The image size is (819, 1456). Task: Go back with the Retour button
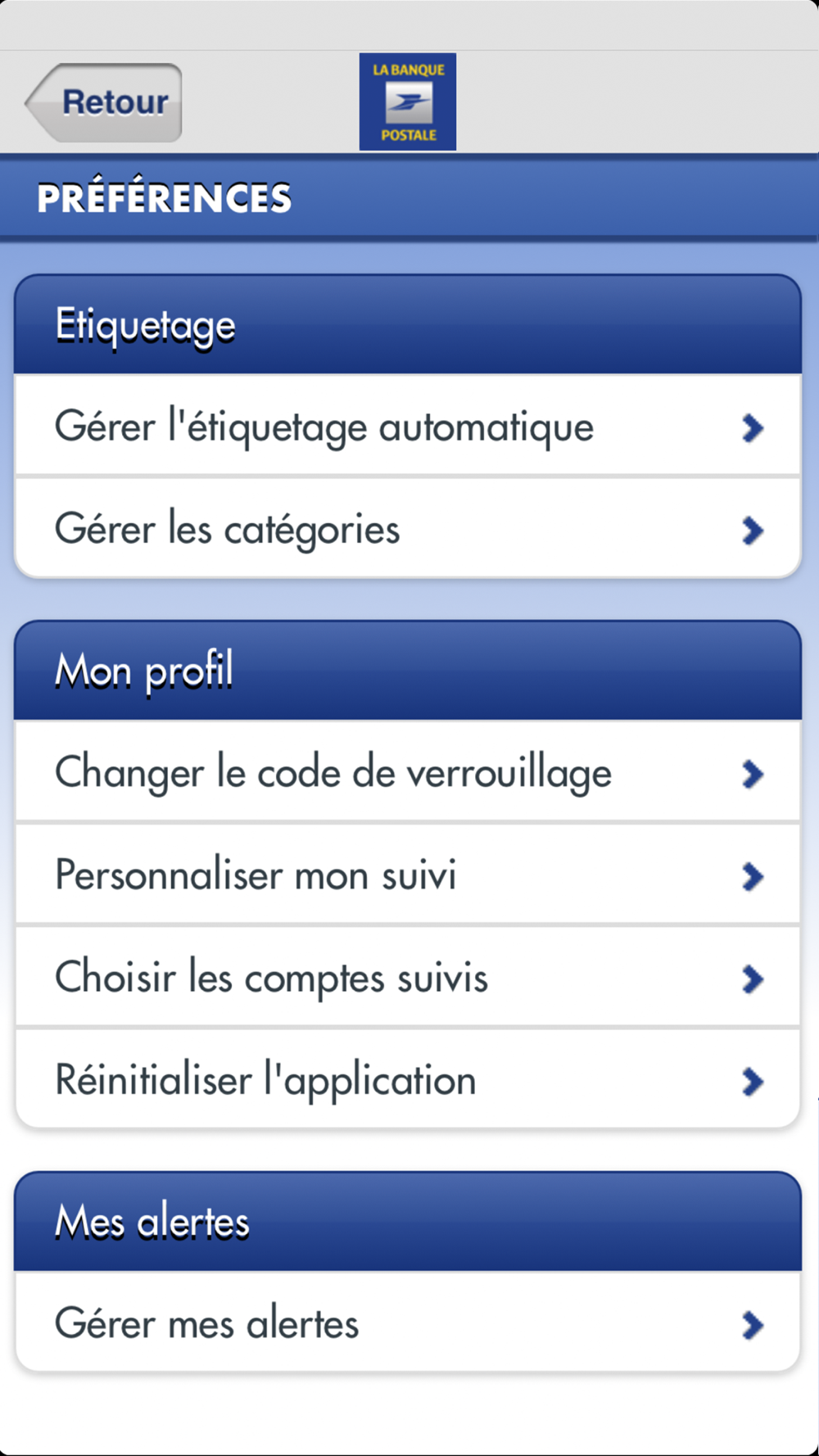104,102
